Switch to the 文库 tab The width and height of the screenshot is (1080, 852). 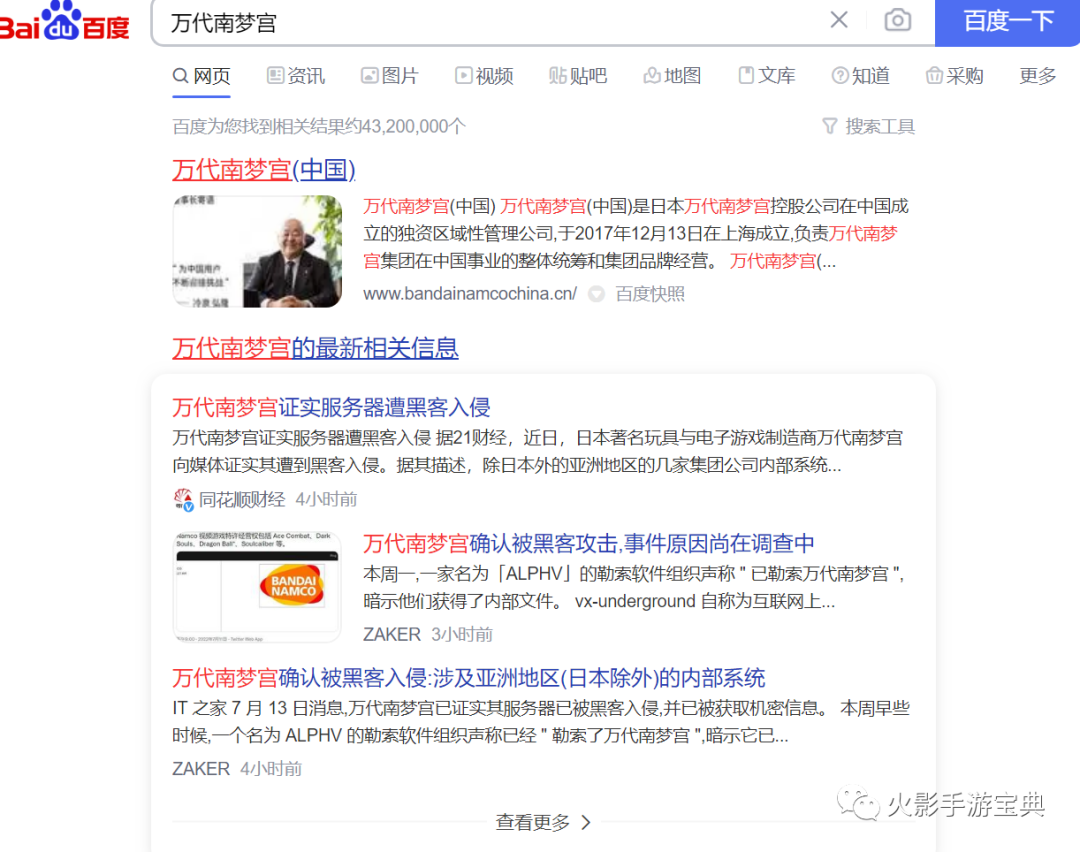[767, 76]
